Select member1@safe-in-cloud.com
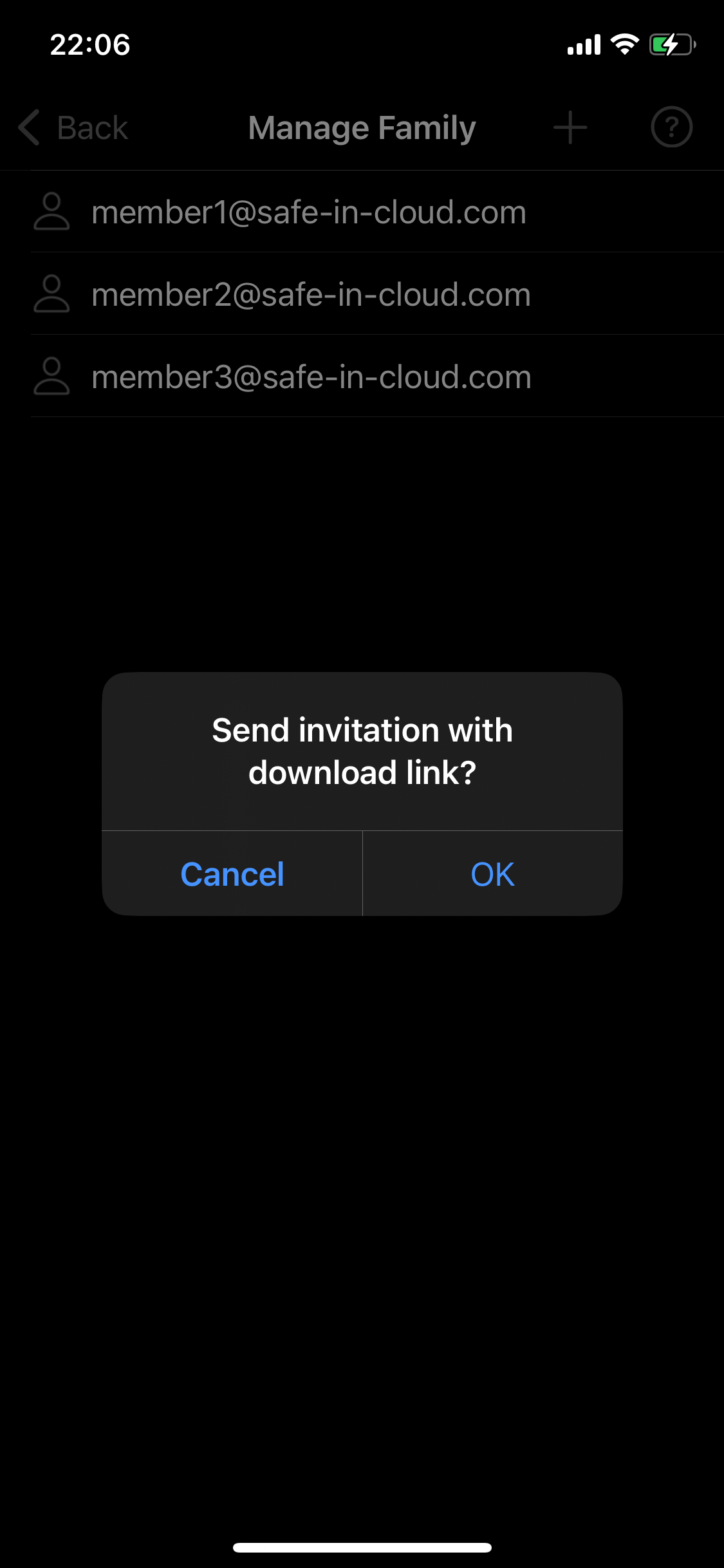Screen dimensions: 724x1568 [x=309, y=212]
